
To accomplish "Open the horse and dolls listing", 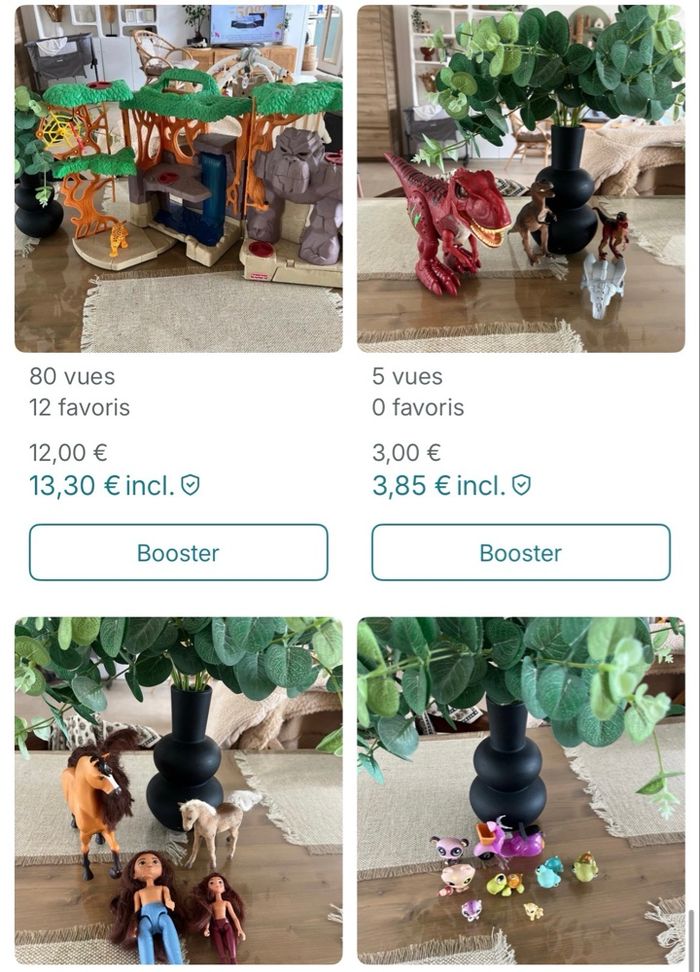I will click(178, 790).
